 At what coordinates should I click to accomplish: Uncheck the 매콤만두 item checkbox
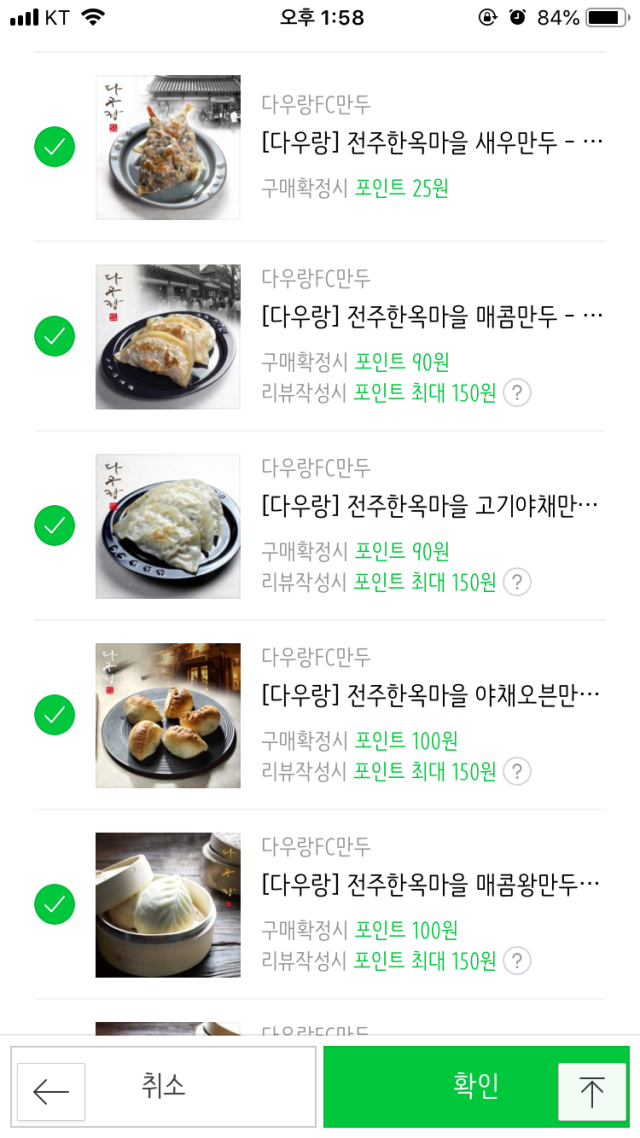pyautogui.click(x=54, y=336)
